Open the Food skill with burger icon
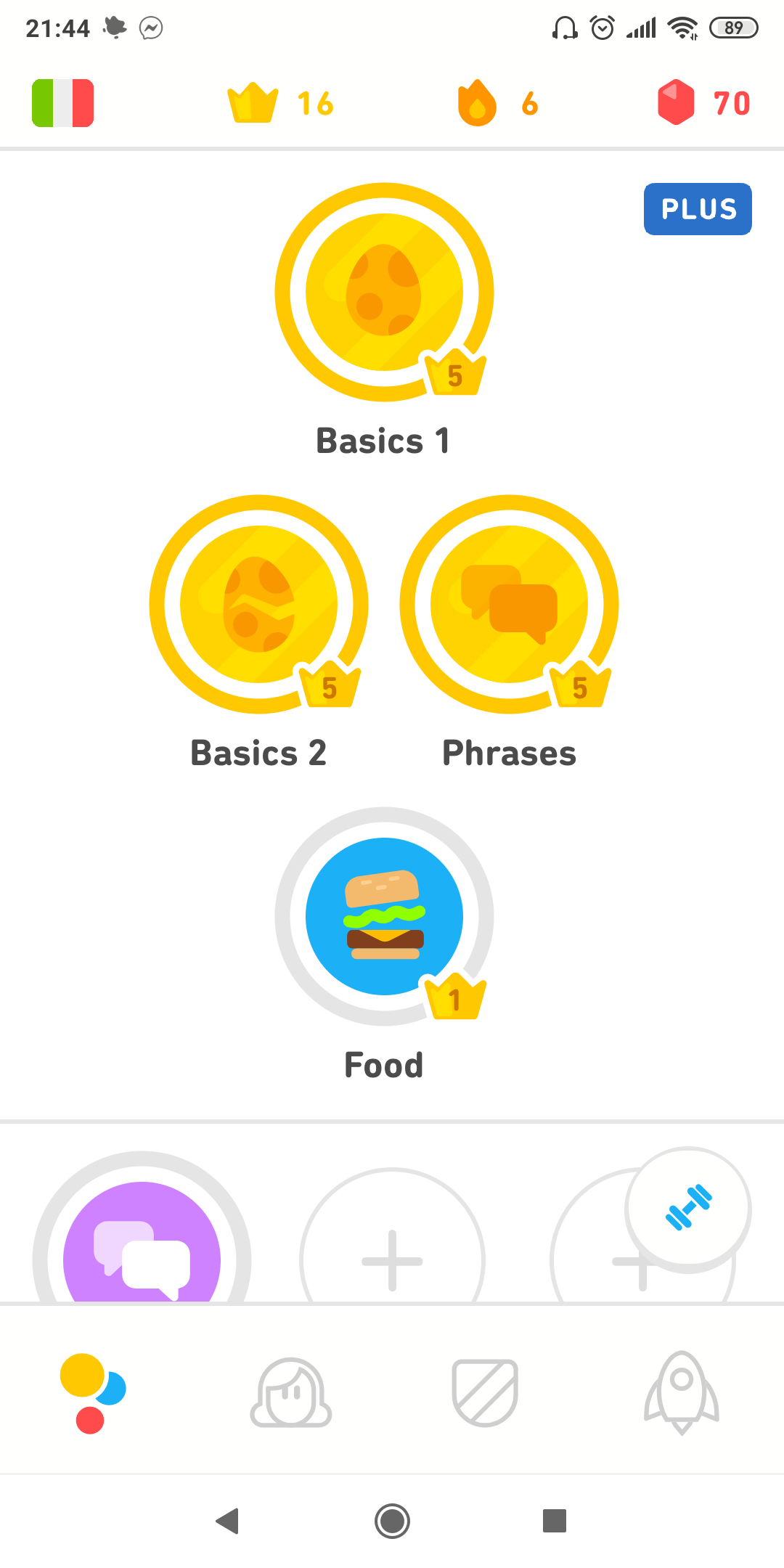The image size is (784, 1568). click(384, 917)
